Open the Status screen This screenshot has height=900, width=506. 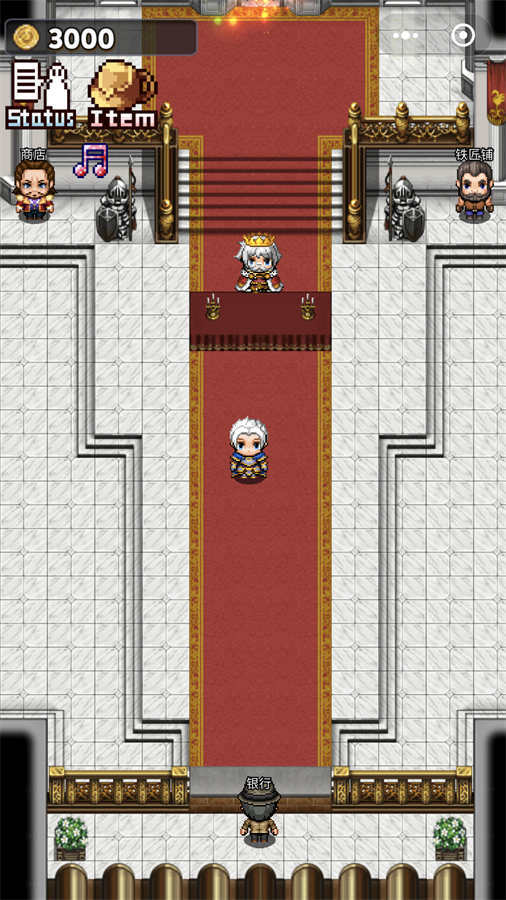tap(40, 94)
